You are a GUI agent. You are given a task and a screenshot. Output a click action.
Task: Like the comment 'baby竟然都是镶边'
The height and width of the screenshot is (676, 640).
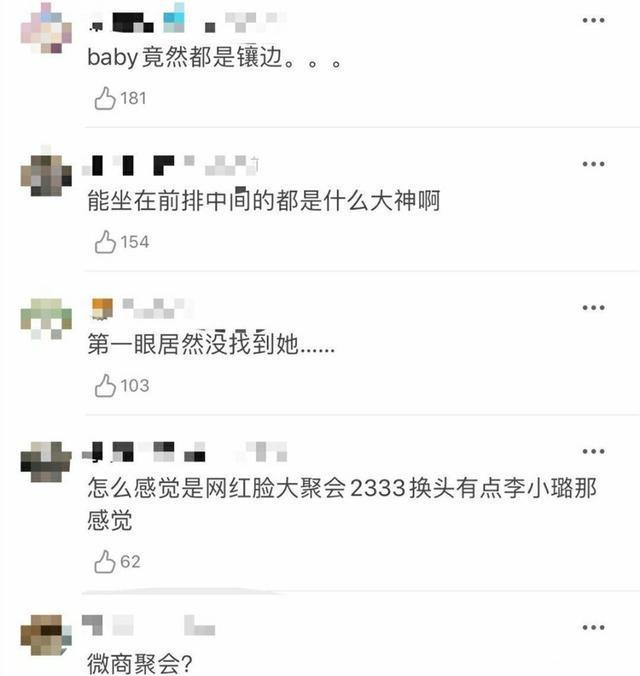105,98
